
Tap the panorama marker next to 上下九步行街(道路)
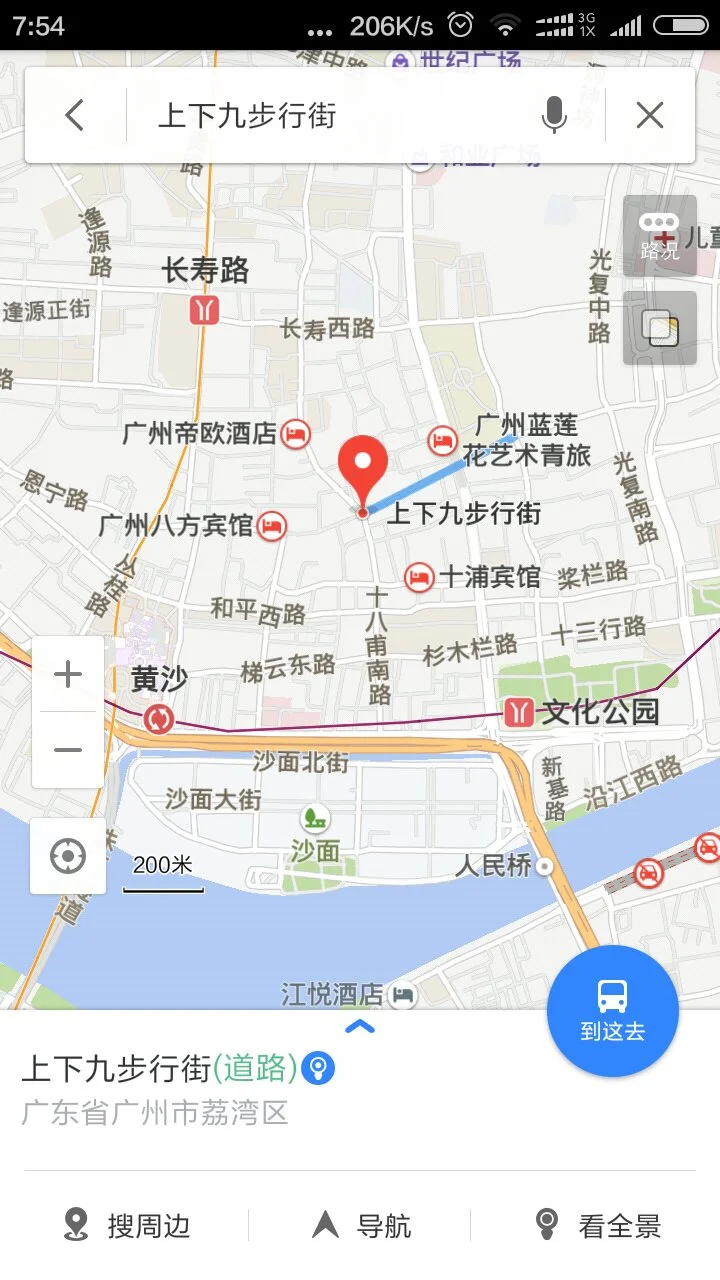pyautogui.click(x=316, y=1068)
